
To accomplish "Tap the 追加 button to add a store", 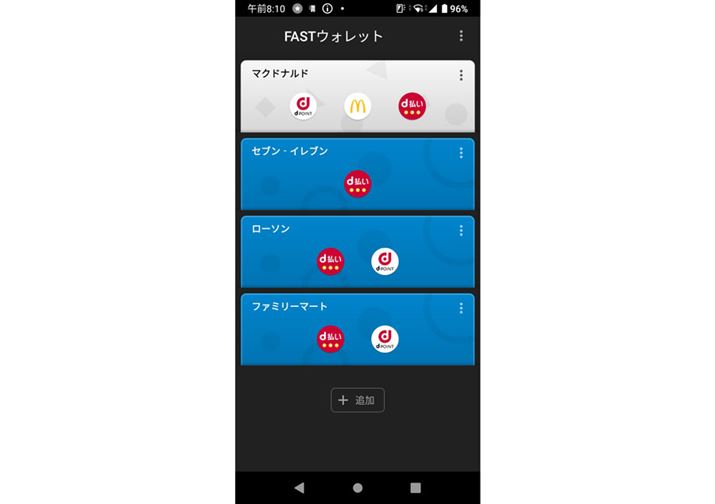I will (357, 400).
